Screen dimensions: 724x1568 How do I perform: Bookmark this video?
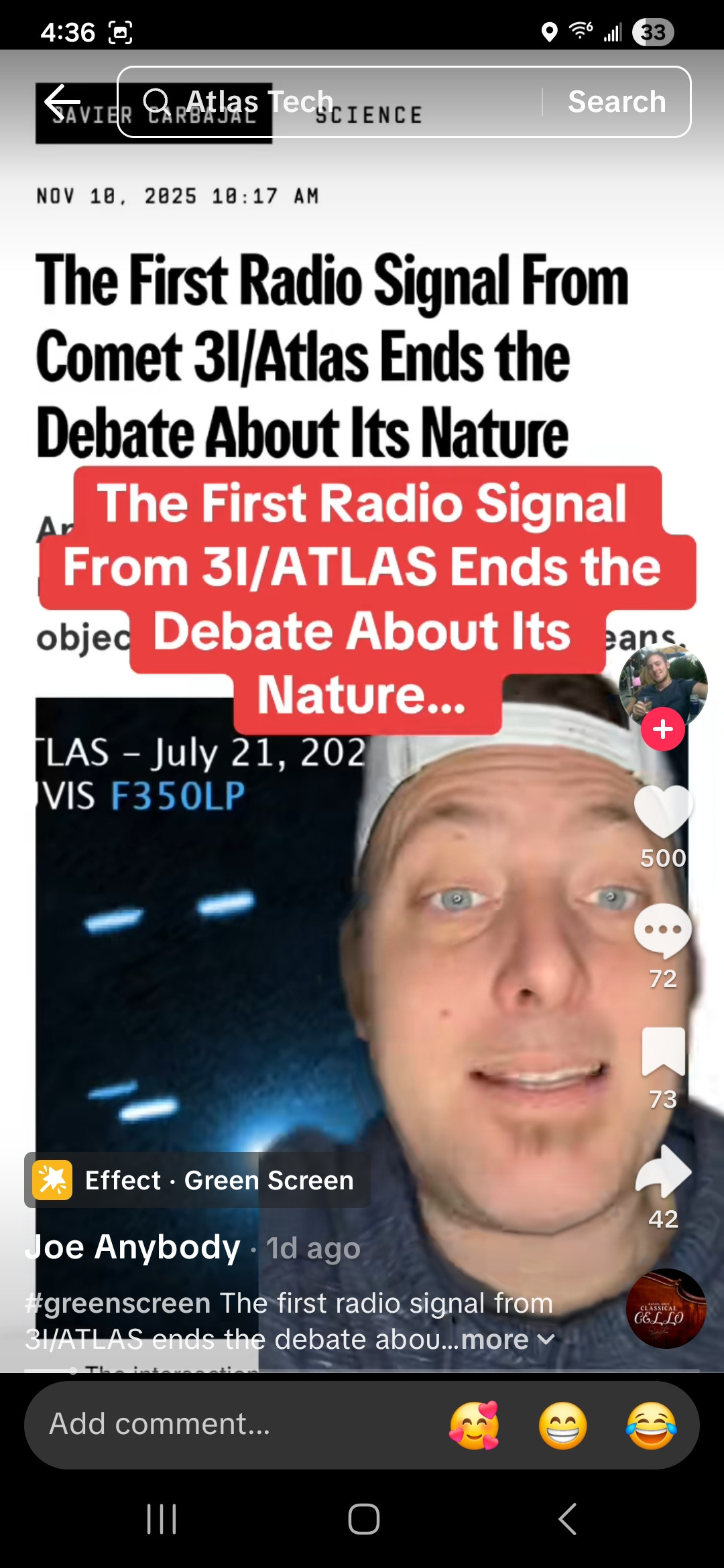click(662, 1052)
